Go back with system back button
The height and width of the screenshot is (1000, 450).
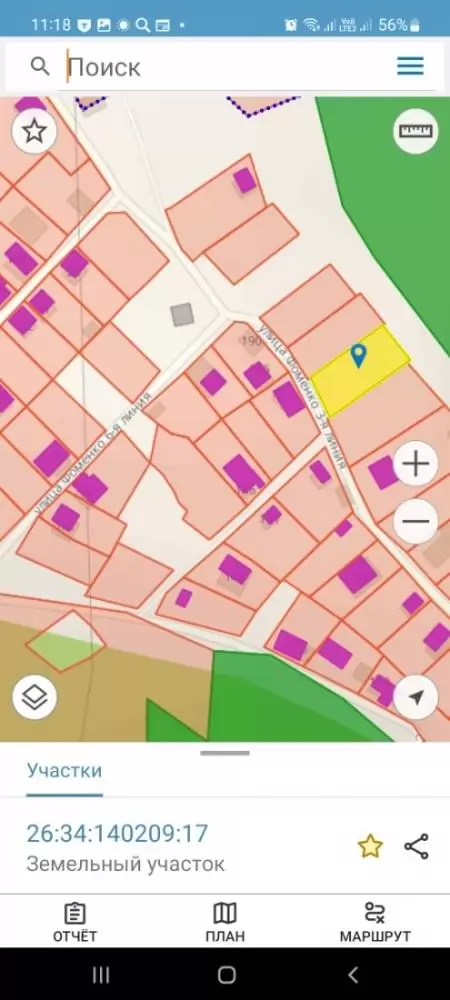[x=353, y=974]
